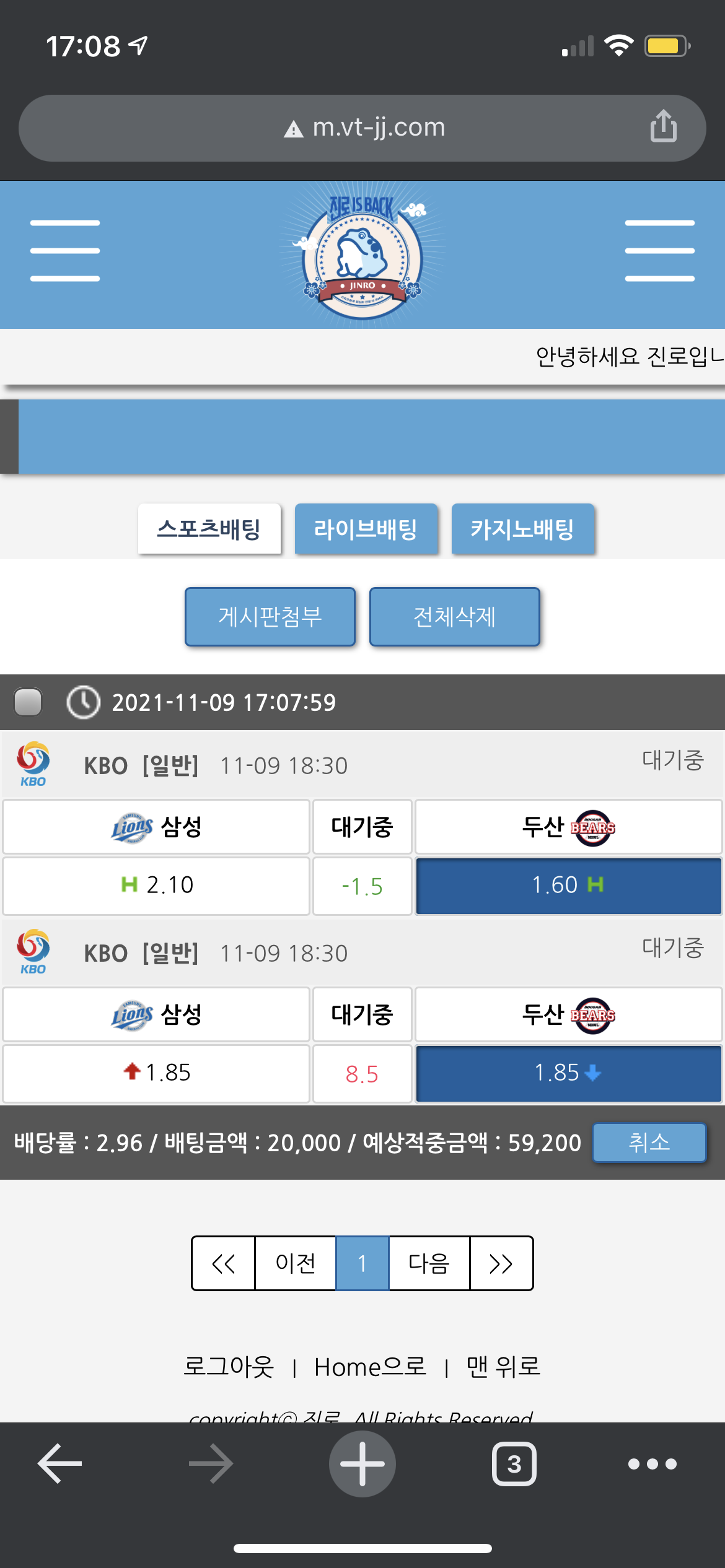Jump to last page with >> button
Image resolution: width=725 pixels, height=1568 pixels.
click(x=501, y=1263)
